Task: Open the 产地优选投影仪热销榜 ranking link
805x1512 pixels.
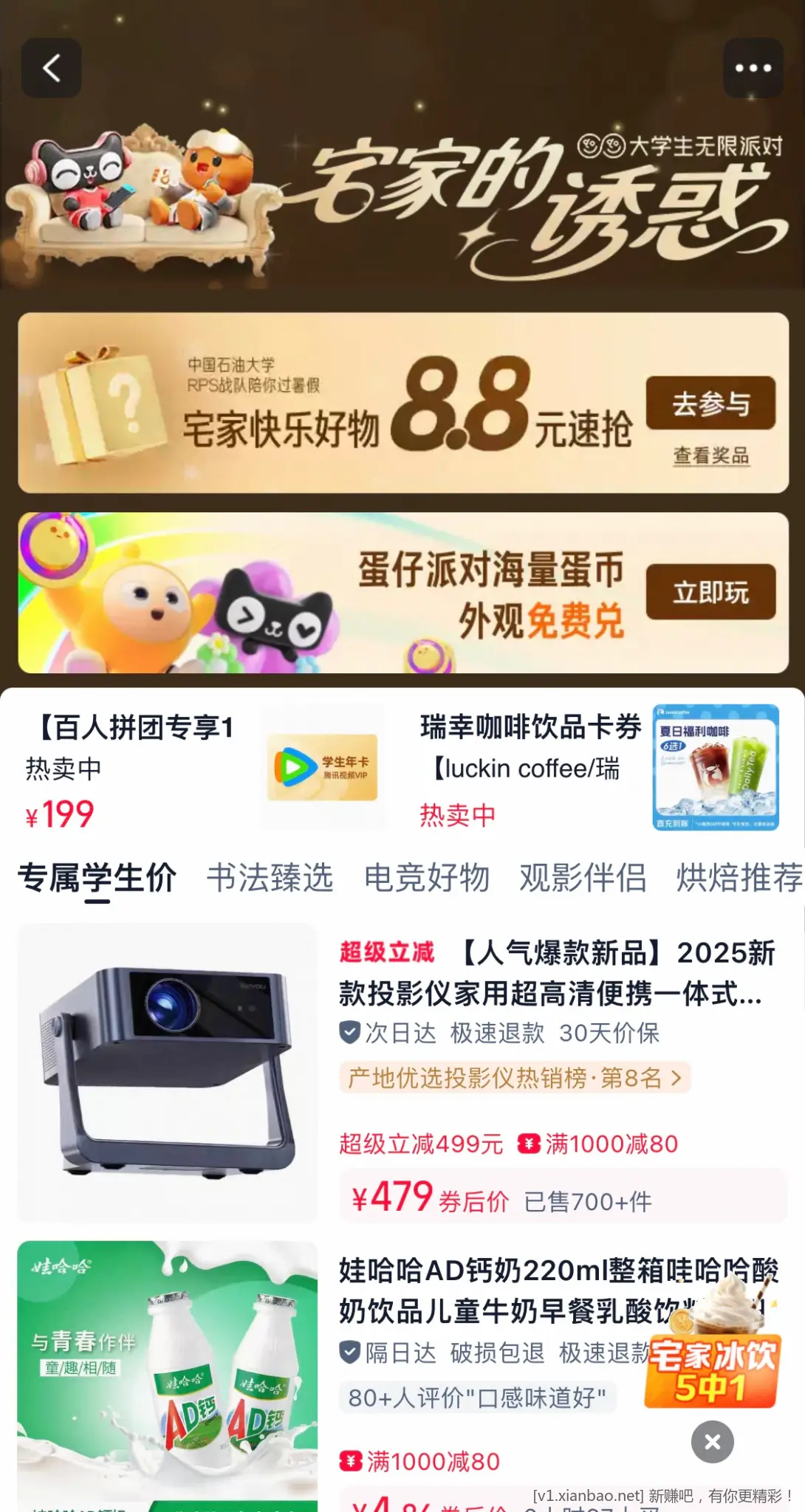Action: 515,1078
